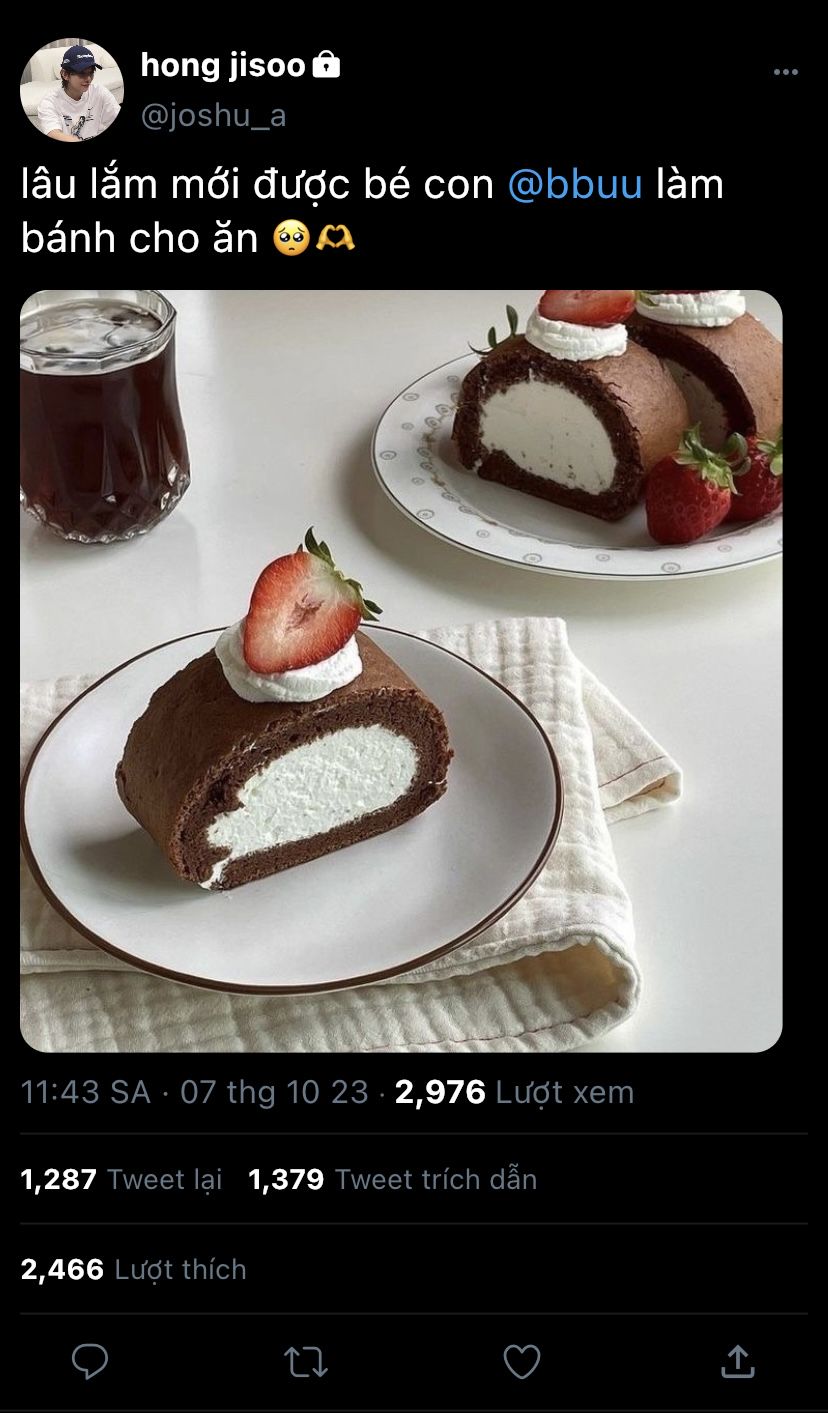This screenshot has height=1413, width=828.
Task: Retweet hong jisoo's post
Action: (x=305, y=1361)
